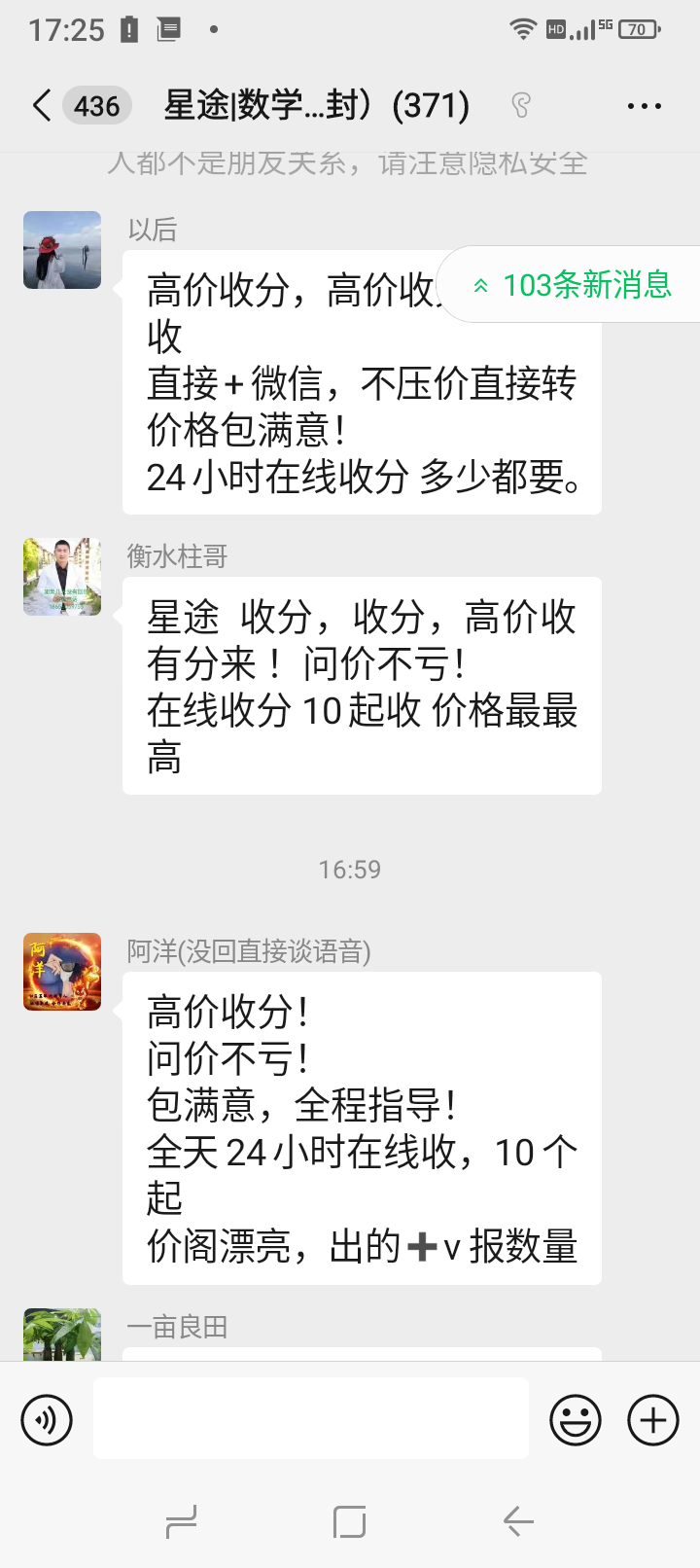Open the plus attachments menu
This screenshot has height=1568, width=700.
click(653, 1420)
